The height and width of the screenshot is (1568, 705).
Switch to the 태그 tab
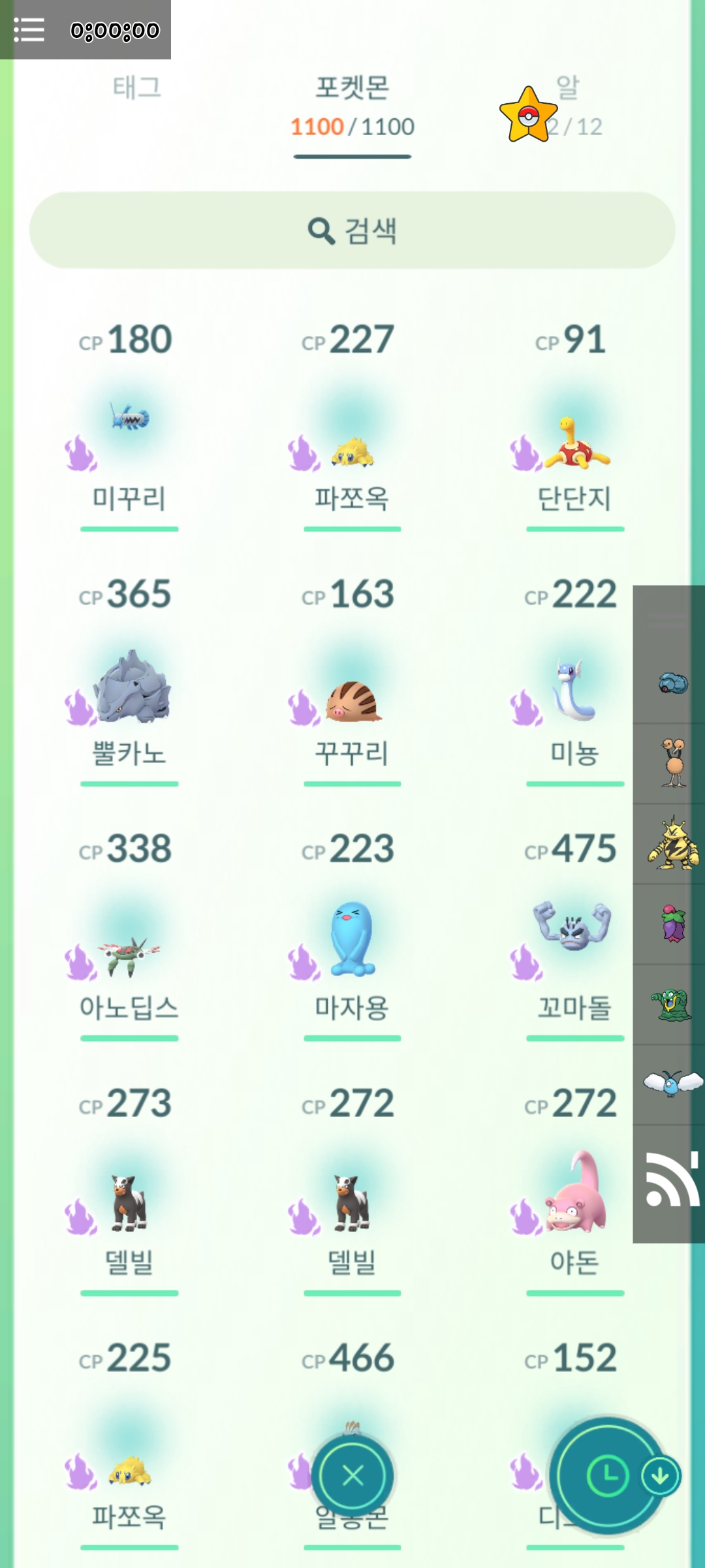coord(136,87)
